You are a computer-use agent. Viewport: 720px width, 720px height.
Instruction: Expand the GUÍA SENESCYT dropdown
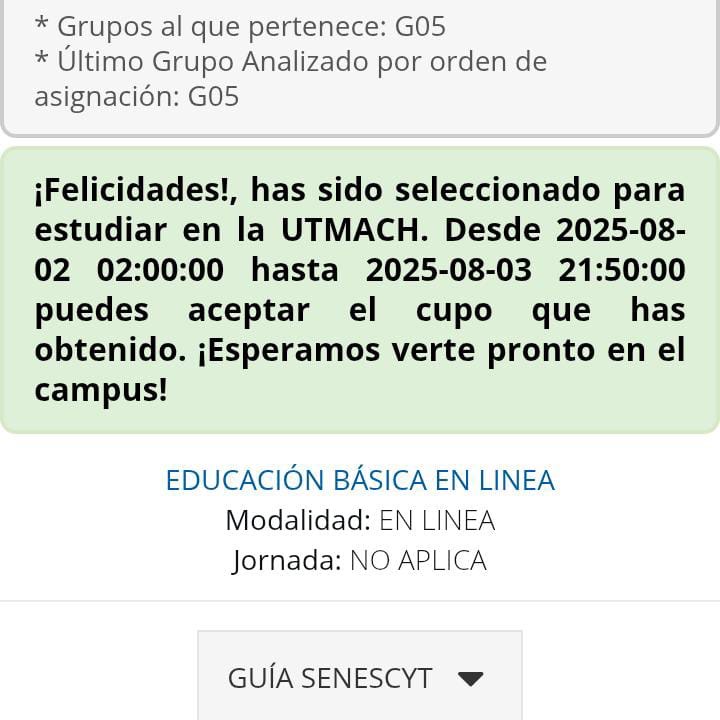pyautogui.click(x=360, y=677)
